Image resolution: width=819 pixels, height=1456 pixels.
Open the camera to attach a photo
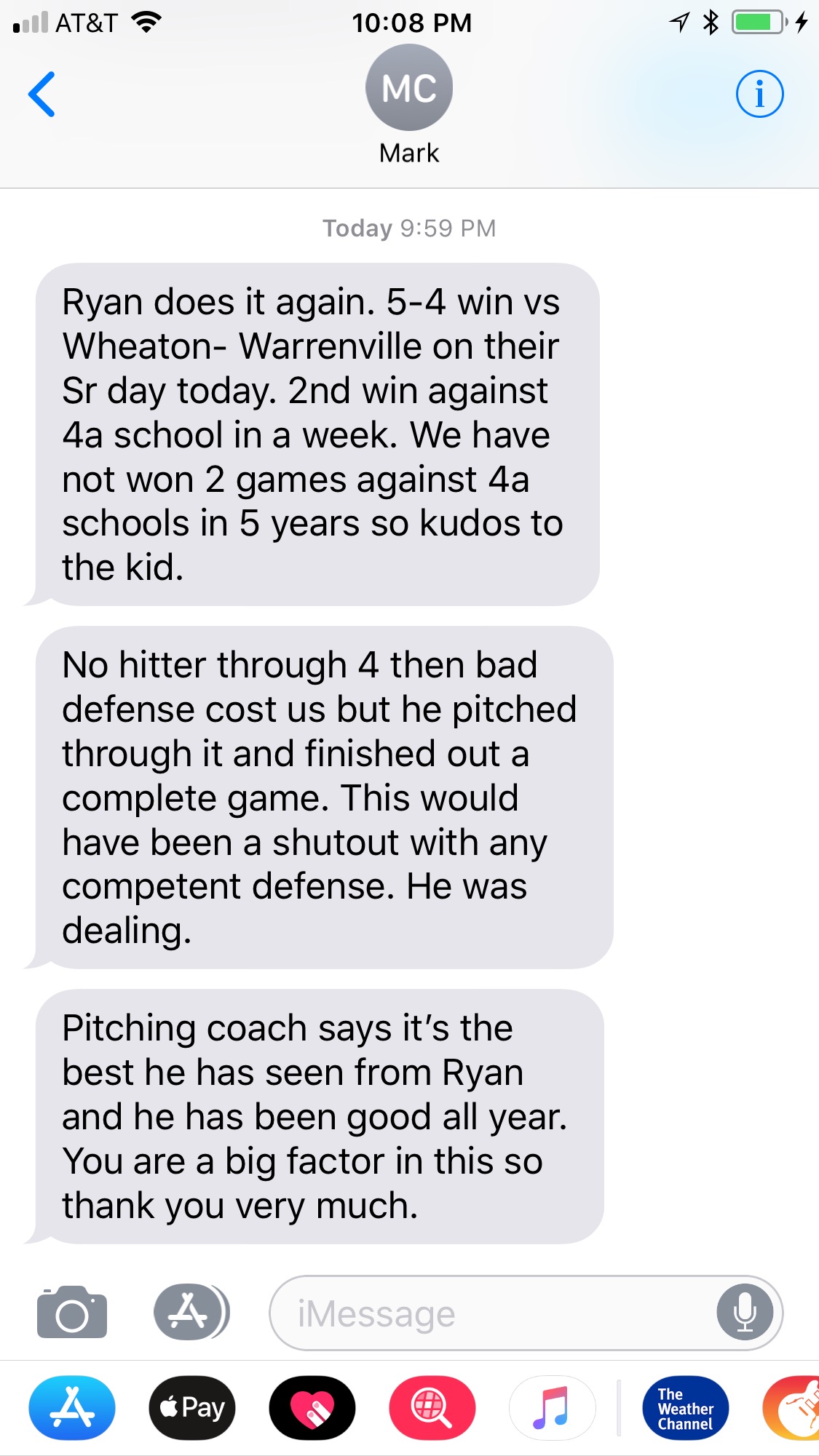point(72,1313)
